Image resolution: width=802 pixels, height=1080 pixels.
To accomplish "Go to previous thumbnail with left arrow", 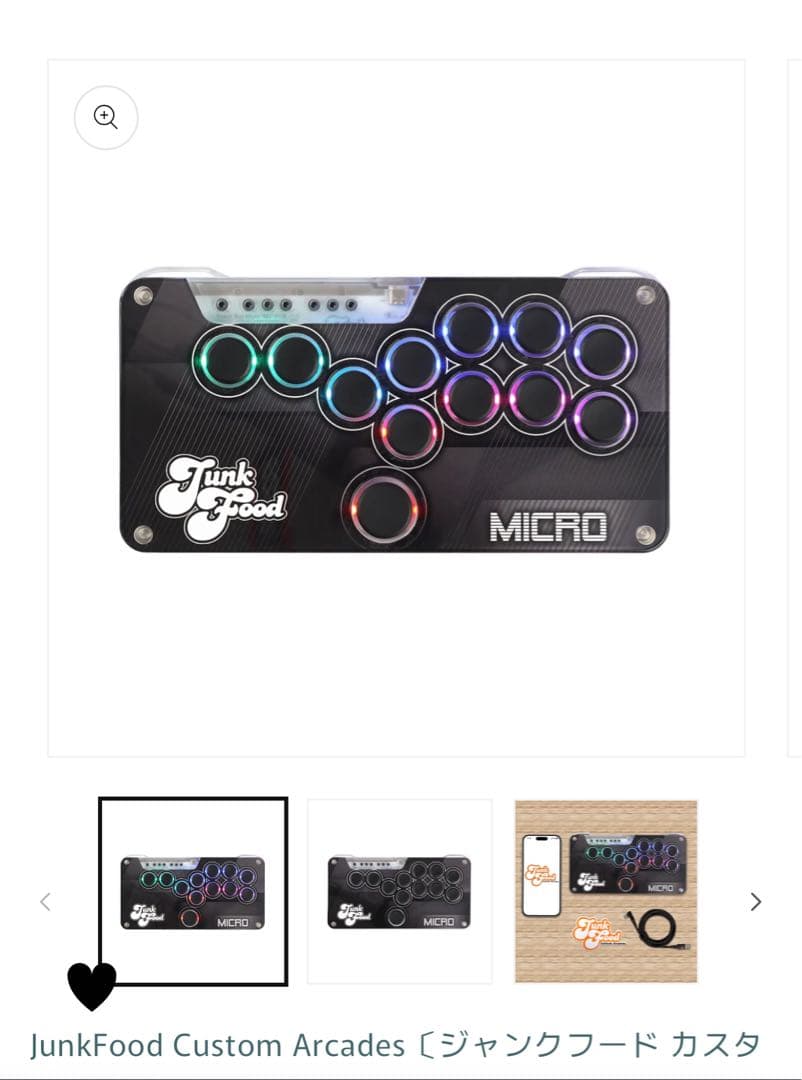I will click(x=45, y=902).
